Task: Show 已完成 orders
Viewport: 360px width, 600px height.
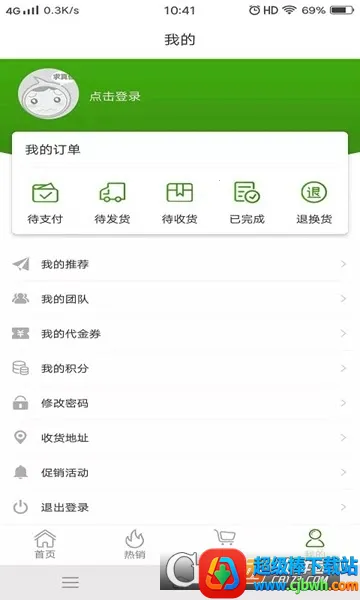Action: click(x=247, y=203)
